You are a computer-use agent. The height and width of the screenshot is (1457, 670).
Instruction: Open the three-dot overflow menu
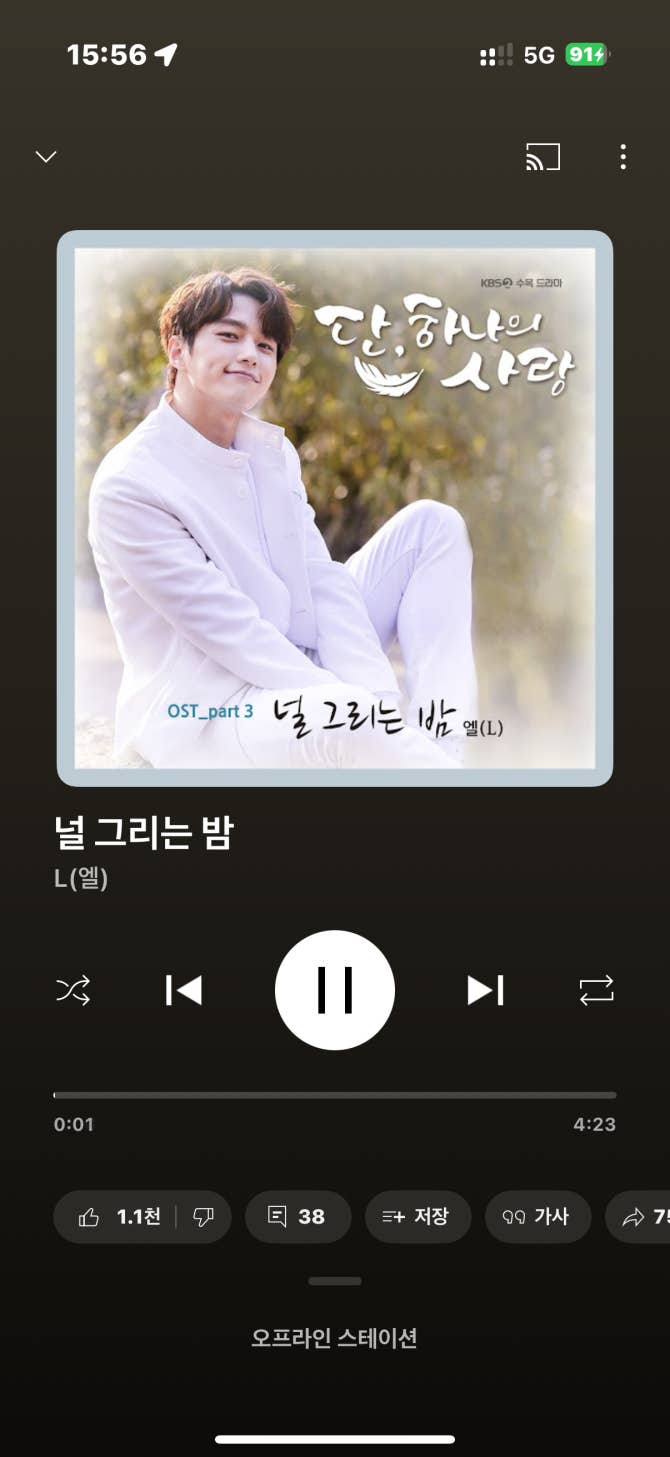pyautogui.click(x=623, y=157)
